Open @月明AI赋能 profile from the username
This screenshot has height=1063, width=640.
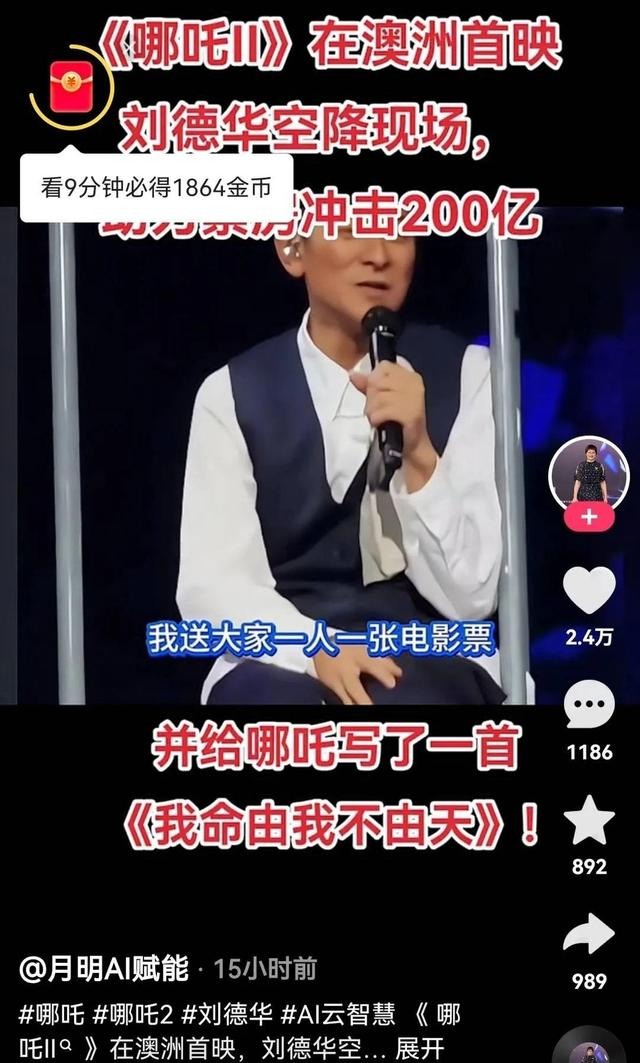coord(104,968)
